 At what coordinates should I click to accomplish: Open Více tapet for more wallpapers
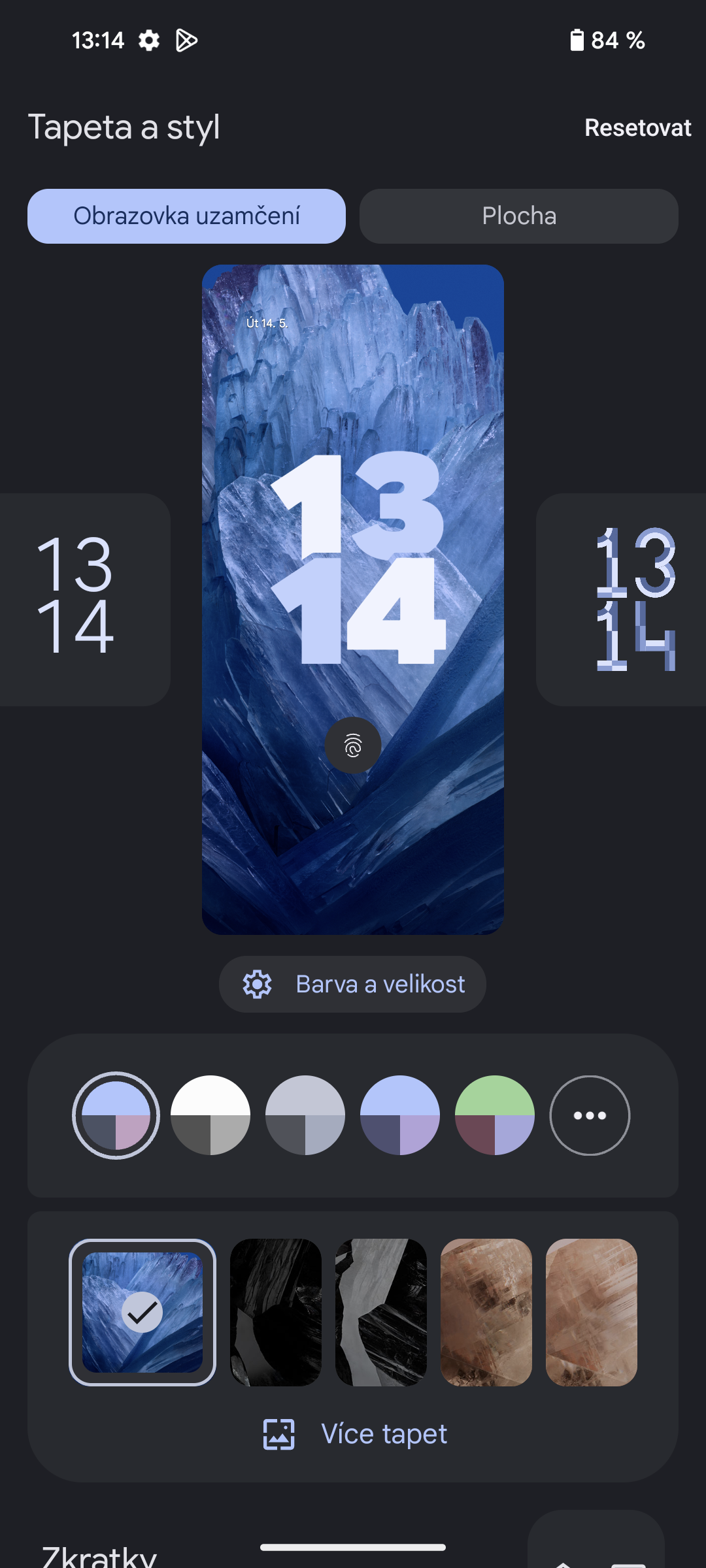(x=355, y=1434)
